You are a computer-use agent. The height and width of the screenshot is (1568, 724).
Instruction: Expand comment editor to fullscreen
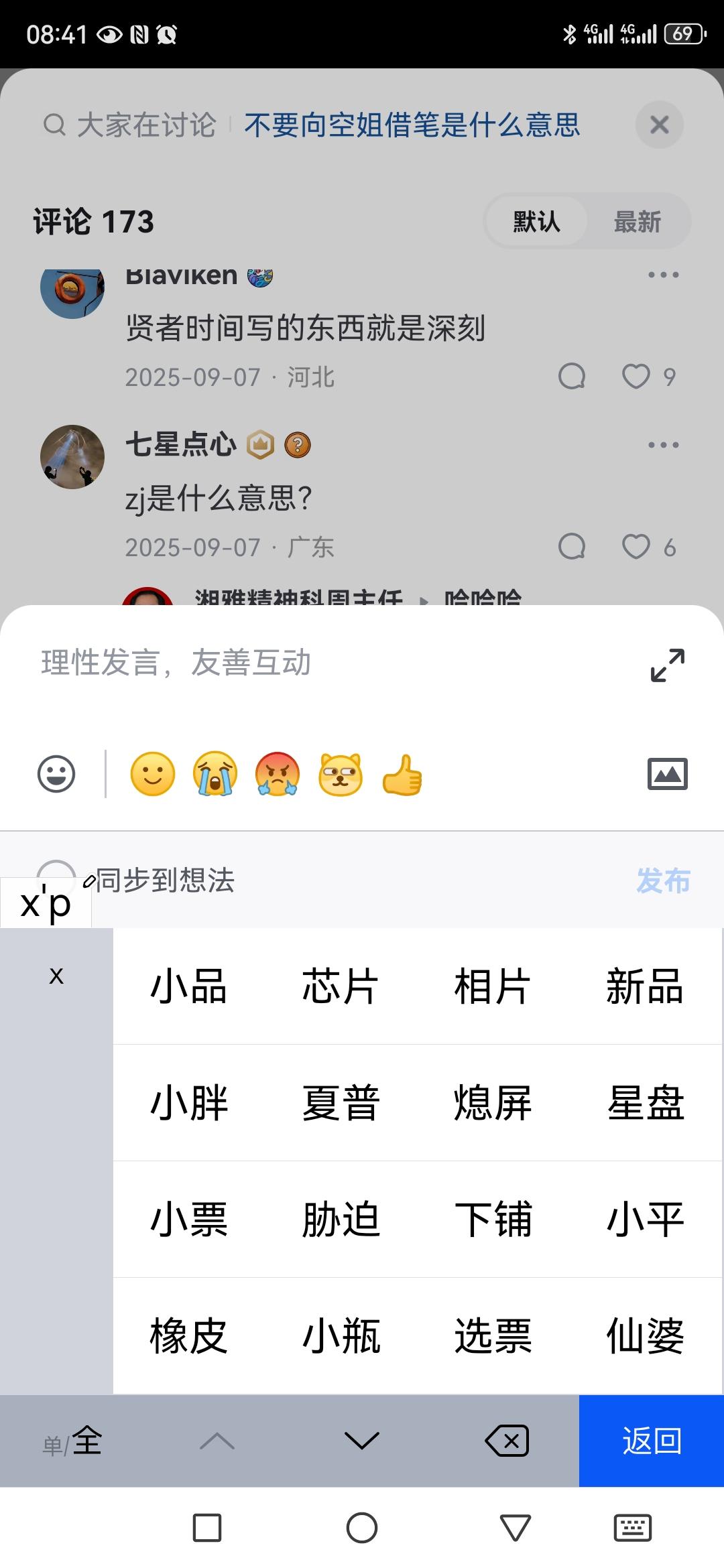pos(668,664)
